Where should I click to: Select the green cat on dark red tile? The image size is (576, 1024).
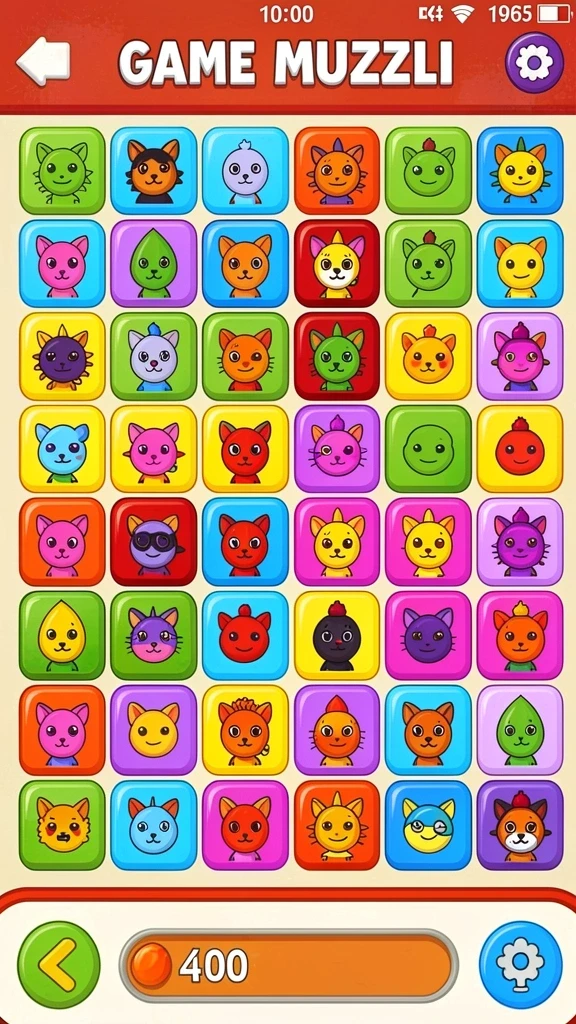337,356
